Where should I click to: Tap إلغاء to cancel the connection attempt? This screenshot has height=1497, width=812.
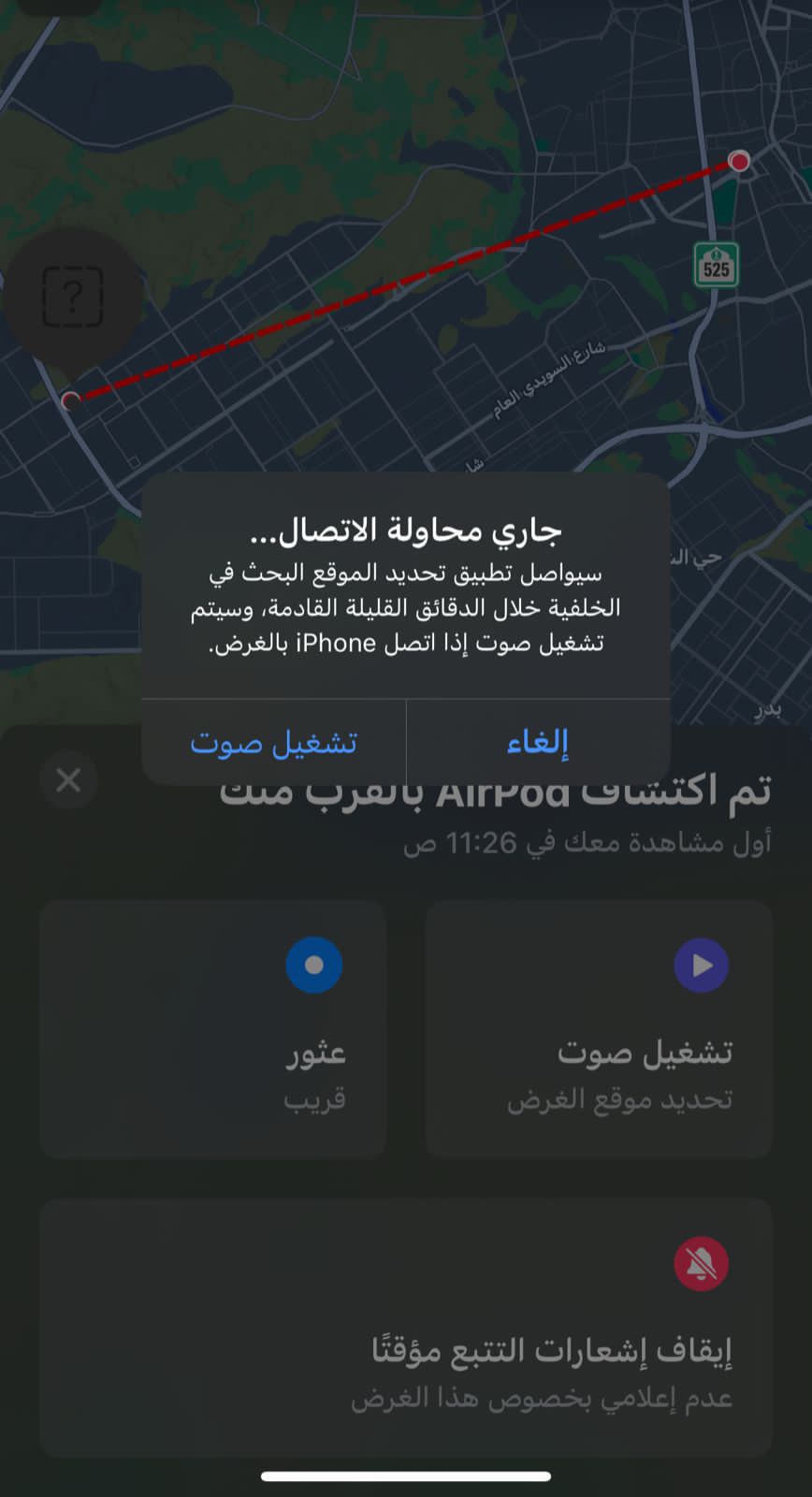(538, 742)
